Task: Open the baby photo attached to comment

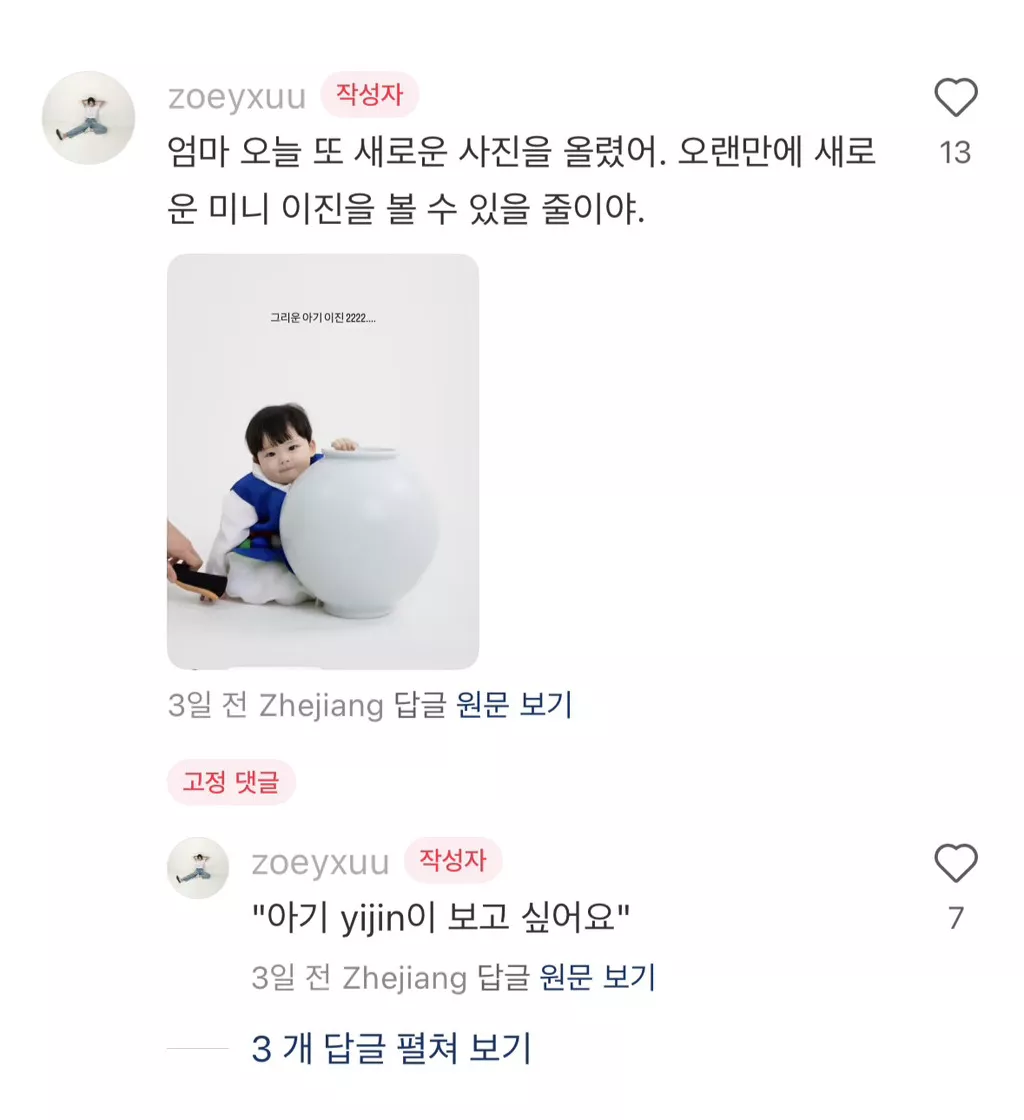Action: 322,461
